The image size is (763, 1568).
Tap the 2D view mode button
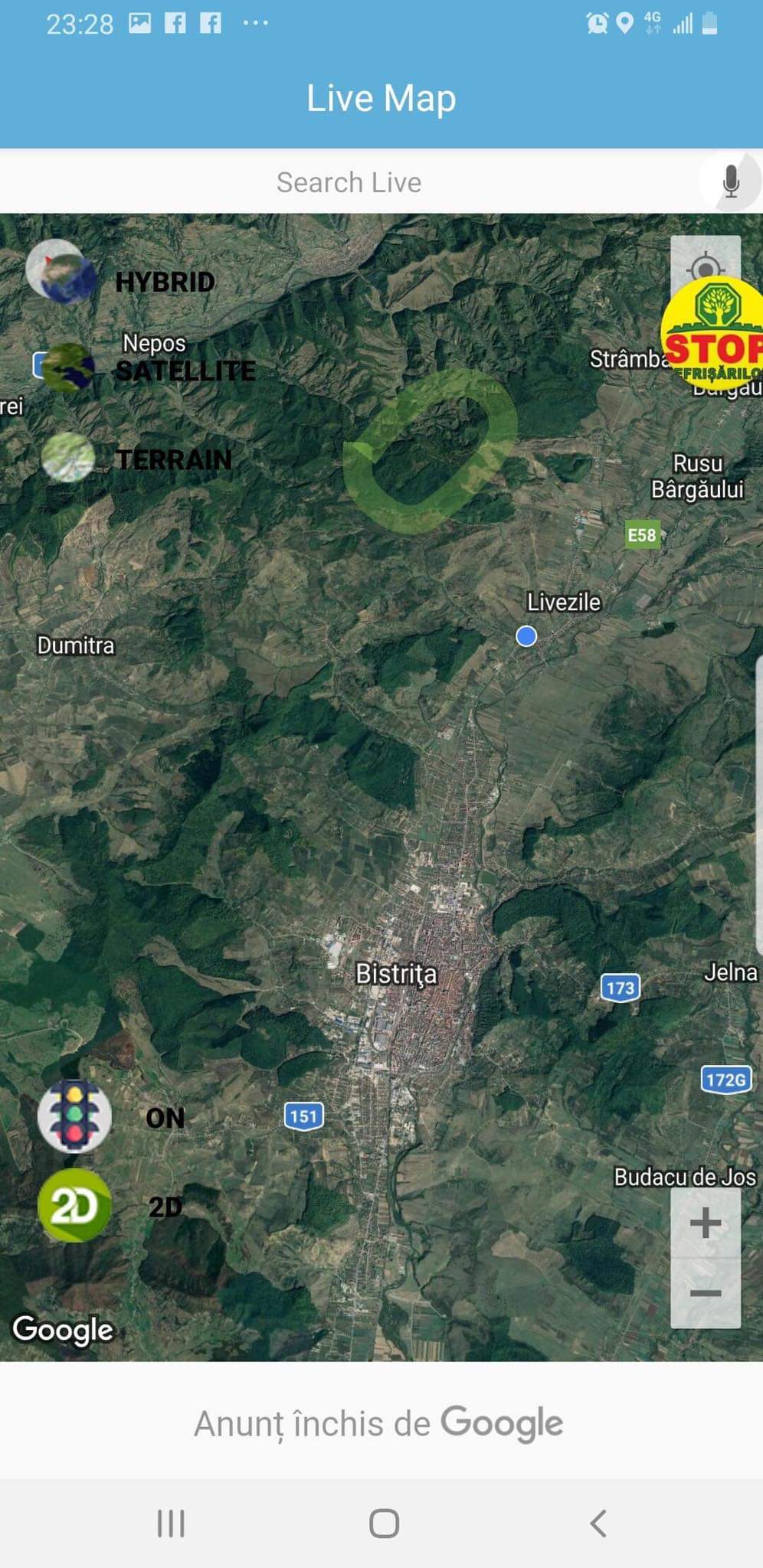click(74, 1206)
